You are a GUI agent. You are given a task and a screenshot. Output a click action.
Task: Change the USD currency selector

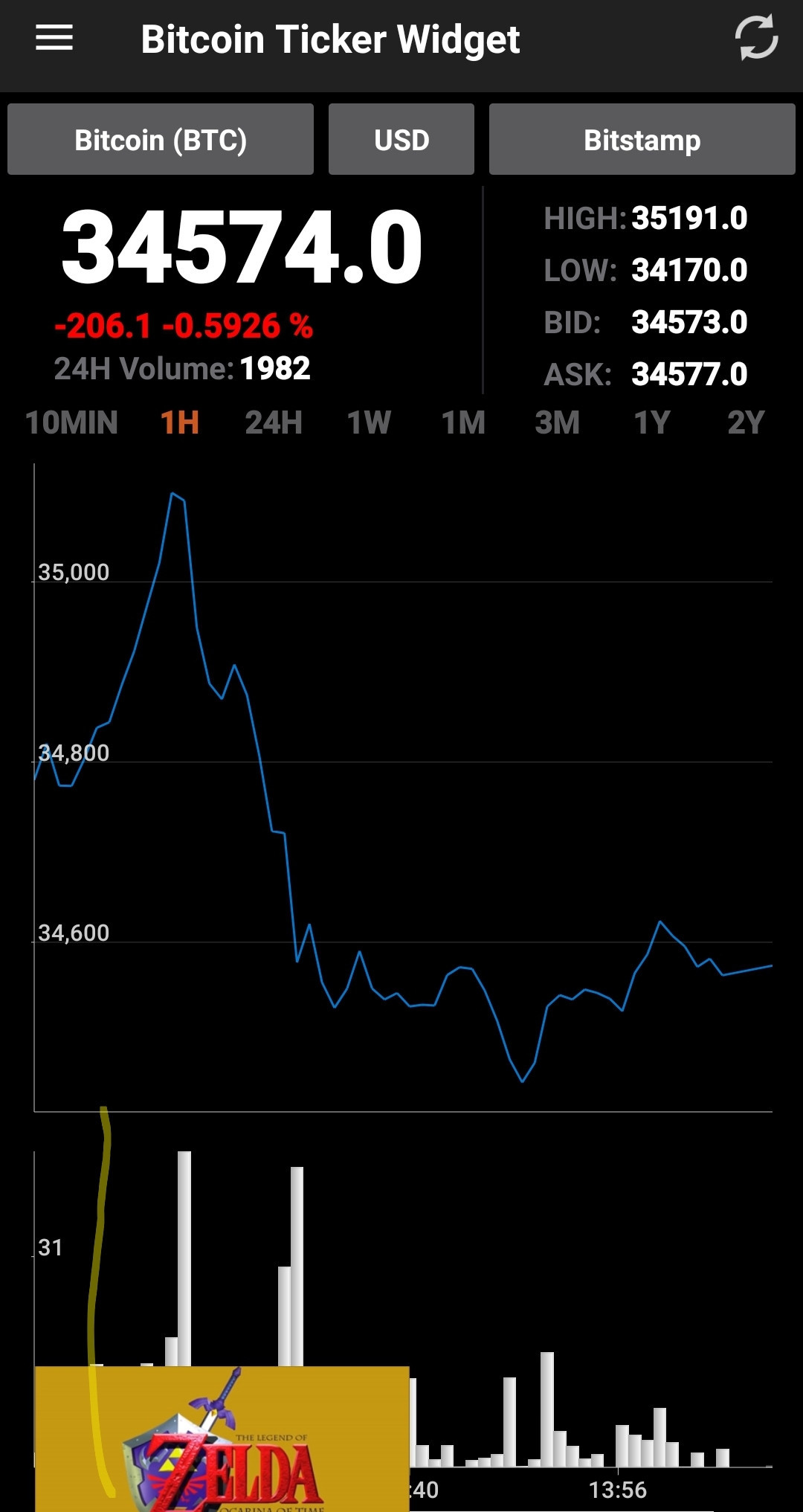click(x=401, y=140)
